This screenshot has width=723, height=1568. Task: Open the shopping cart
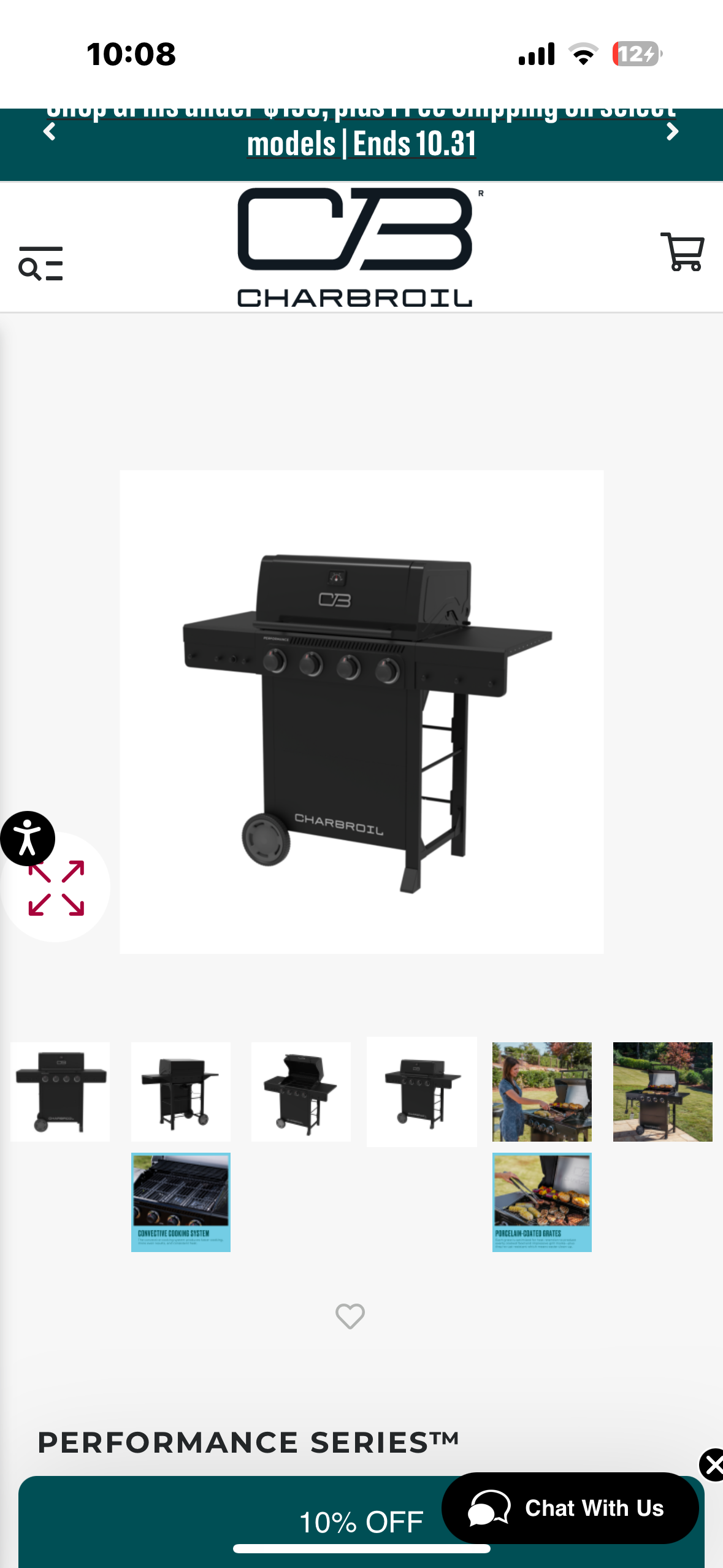tap(682, 252)
